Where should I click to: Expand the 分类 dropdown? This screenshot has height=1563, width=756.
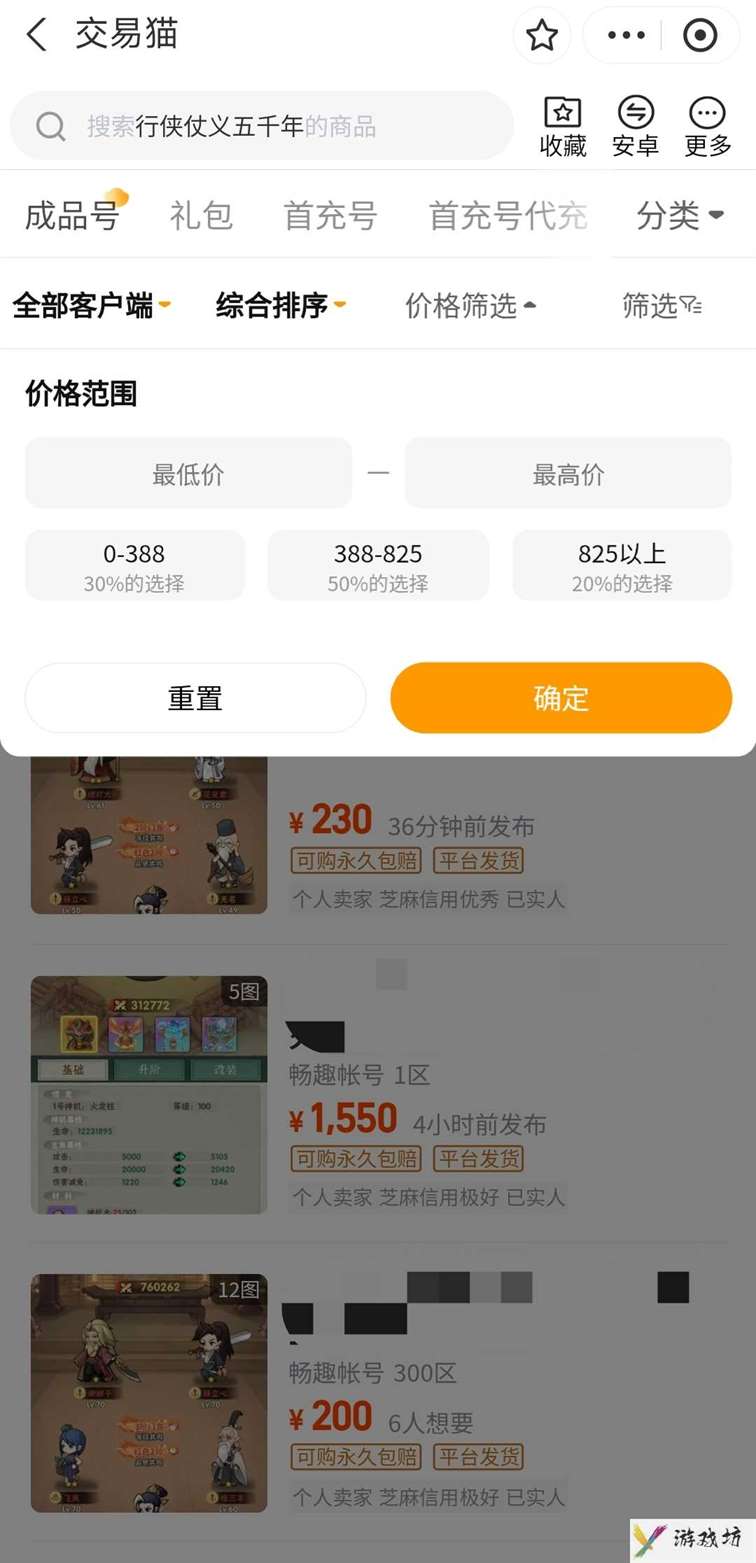(680, 215)
